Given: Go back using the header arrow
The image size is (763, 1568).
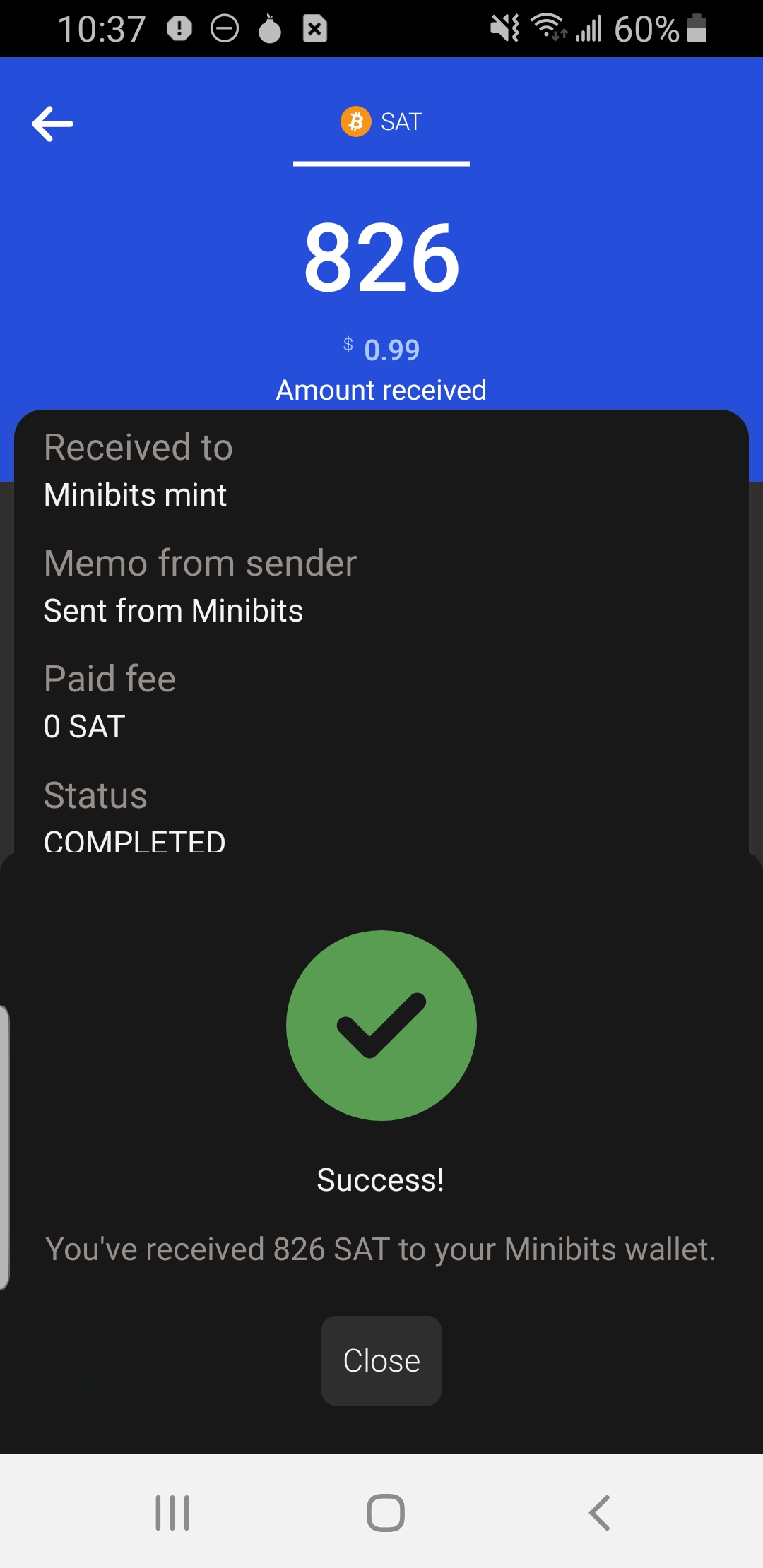Looking at the screenshot, I should point(53,124).
